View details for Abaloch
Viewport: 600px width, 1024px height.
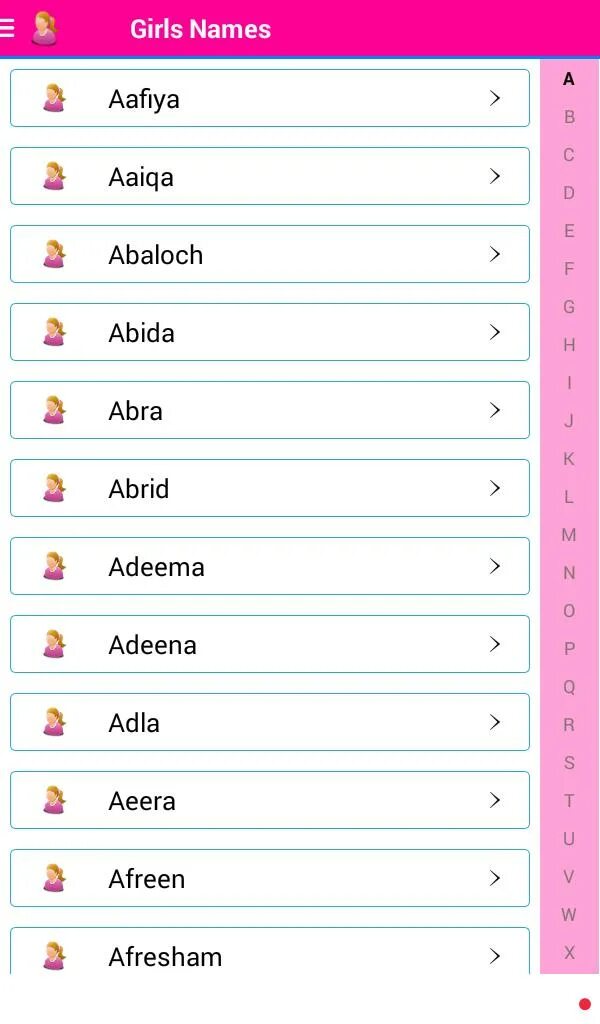270,254
